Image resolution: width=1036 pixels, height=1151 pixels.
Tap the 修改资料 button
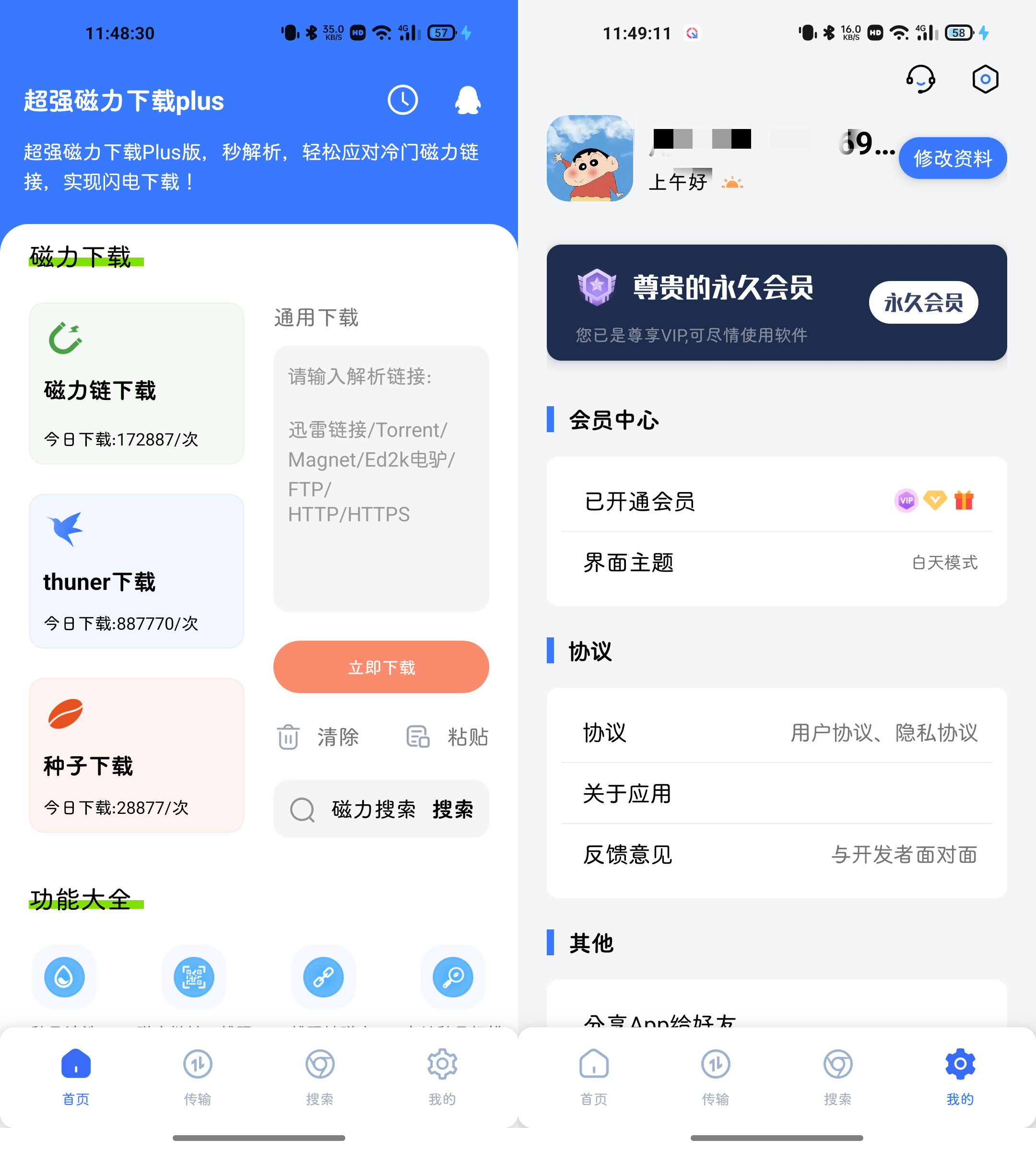953,158
